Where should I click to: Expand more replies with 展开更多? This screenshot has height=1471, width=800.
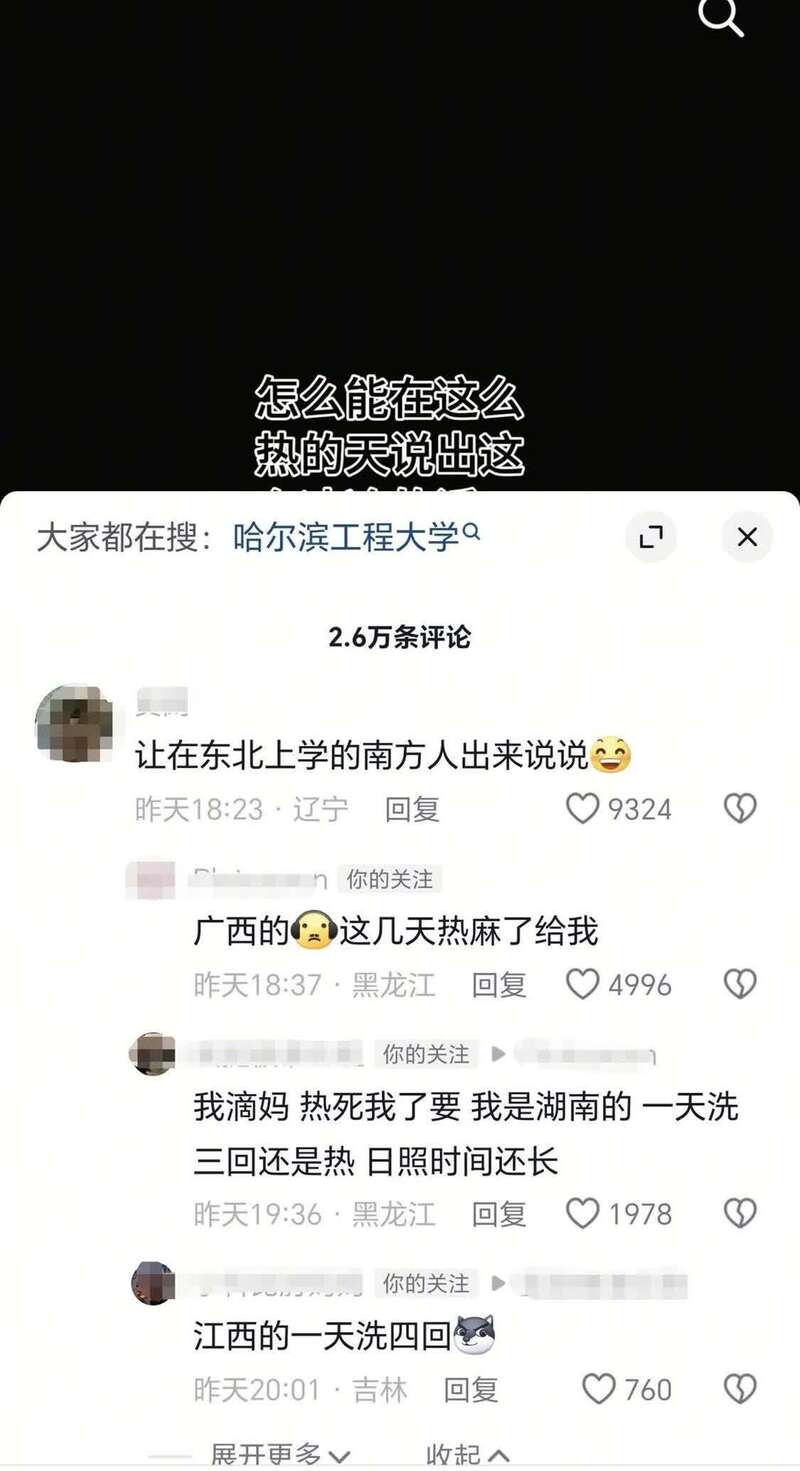[280, 1454]
